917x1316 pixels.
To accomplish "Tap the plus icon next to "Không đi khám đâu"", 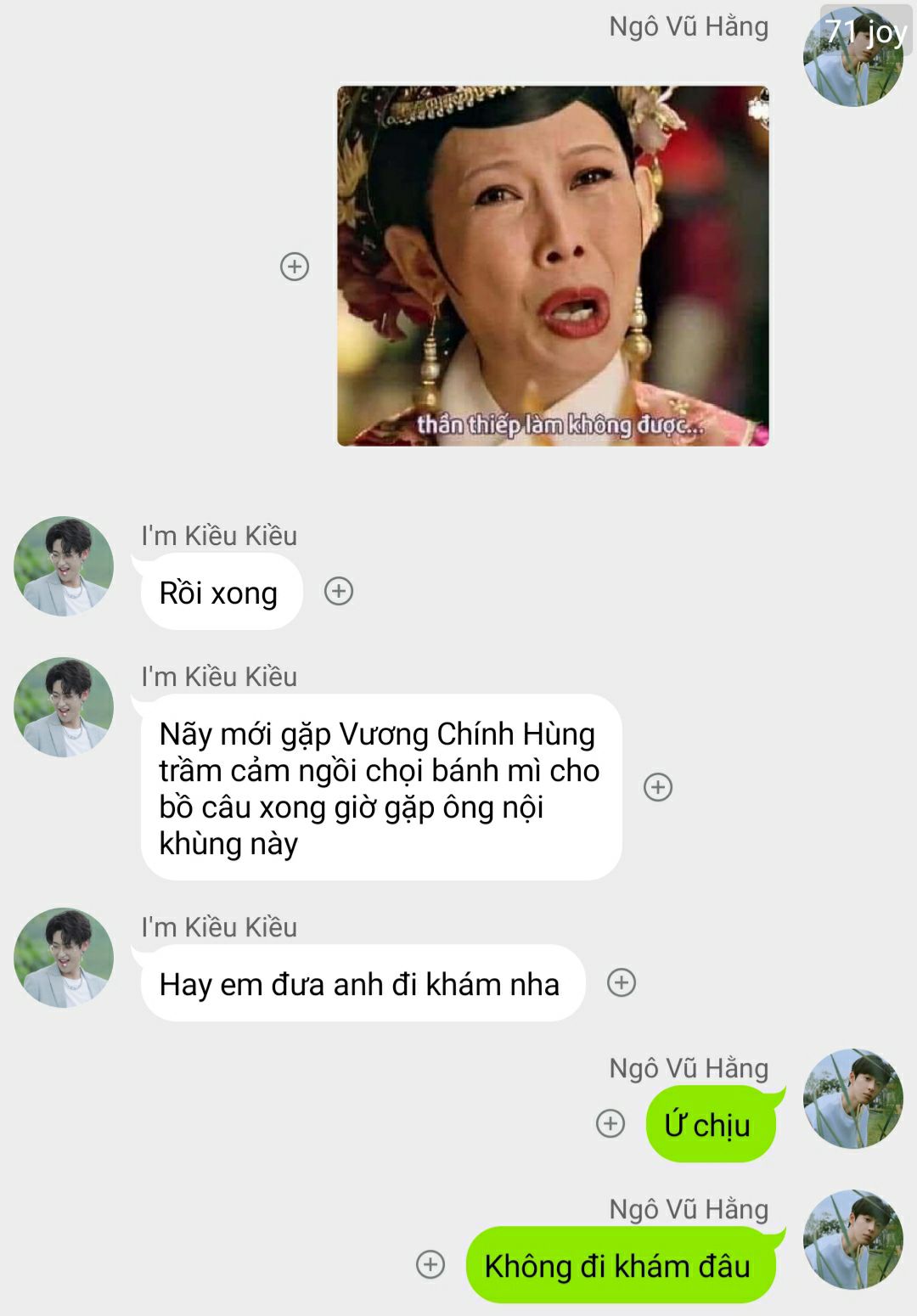I will point(430,1264).
